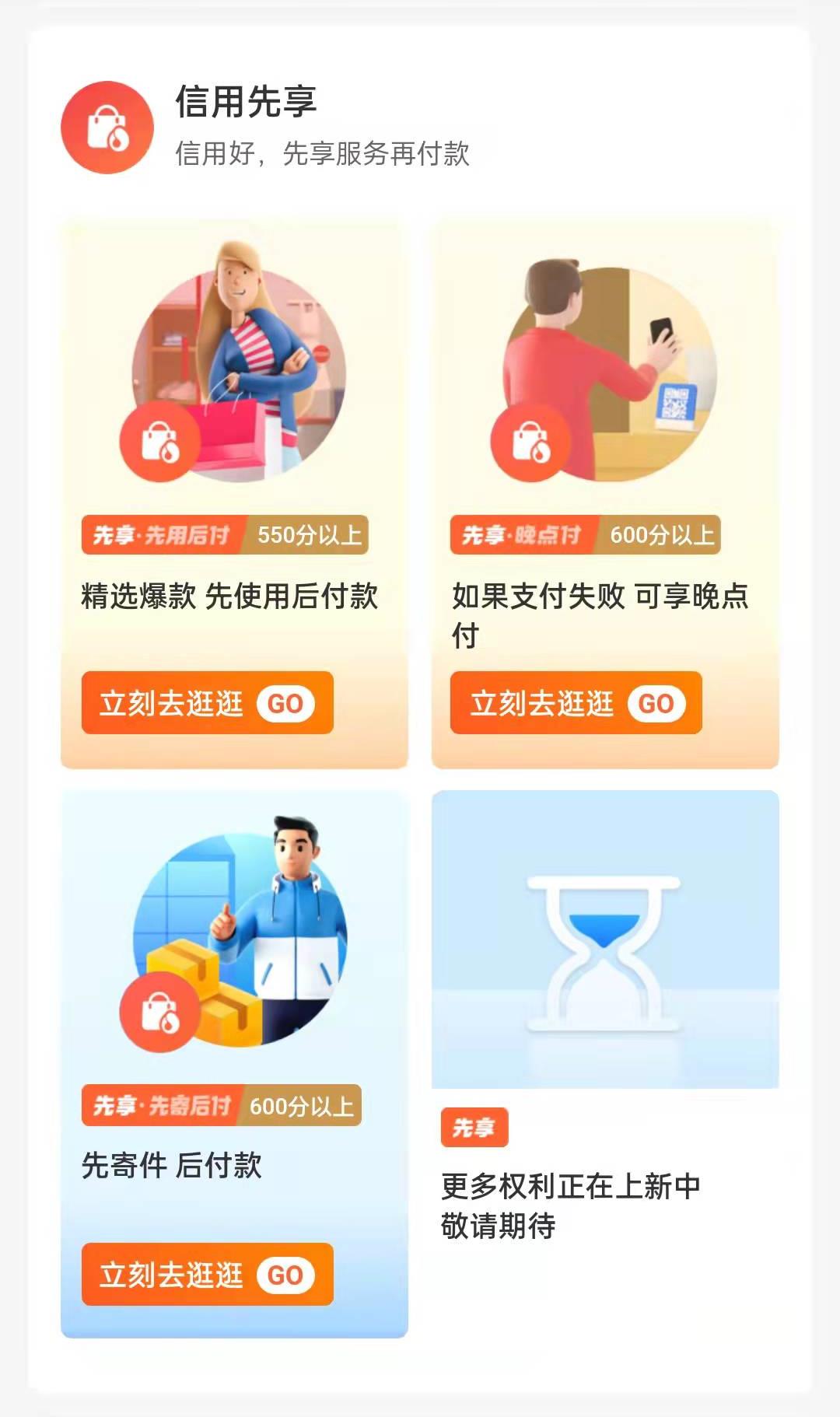This screenshot has width=840, height=1417.
Task: Tap 立刻去逛逛 GO under 可享晚点付
Action: (576, 702)
